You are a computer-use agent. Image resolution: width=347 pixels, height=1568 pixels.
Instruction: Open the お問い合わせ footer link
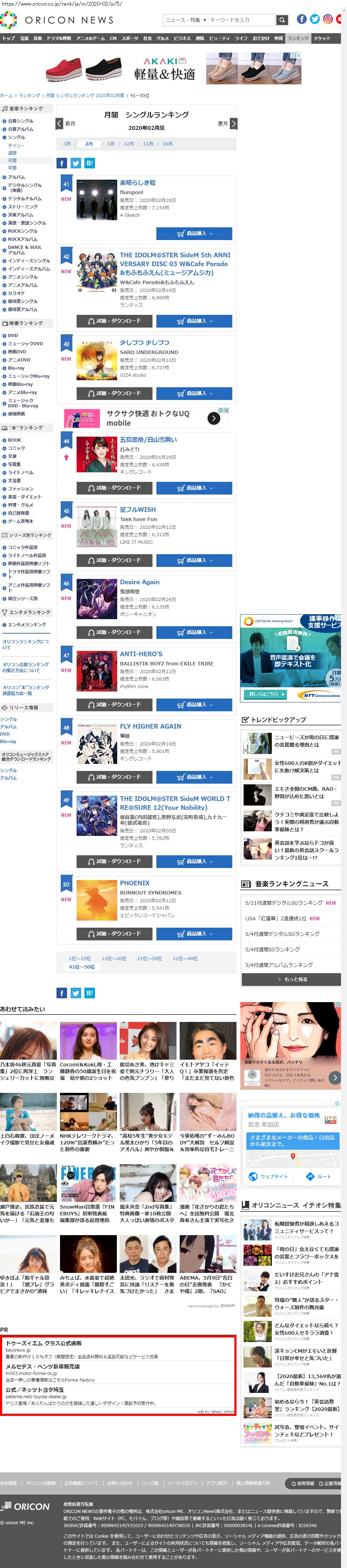120,1483
